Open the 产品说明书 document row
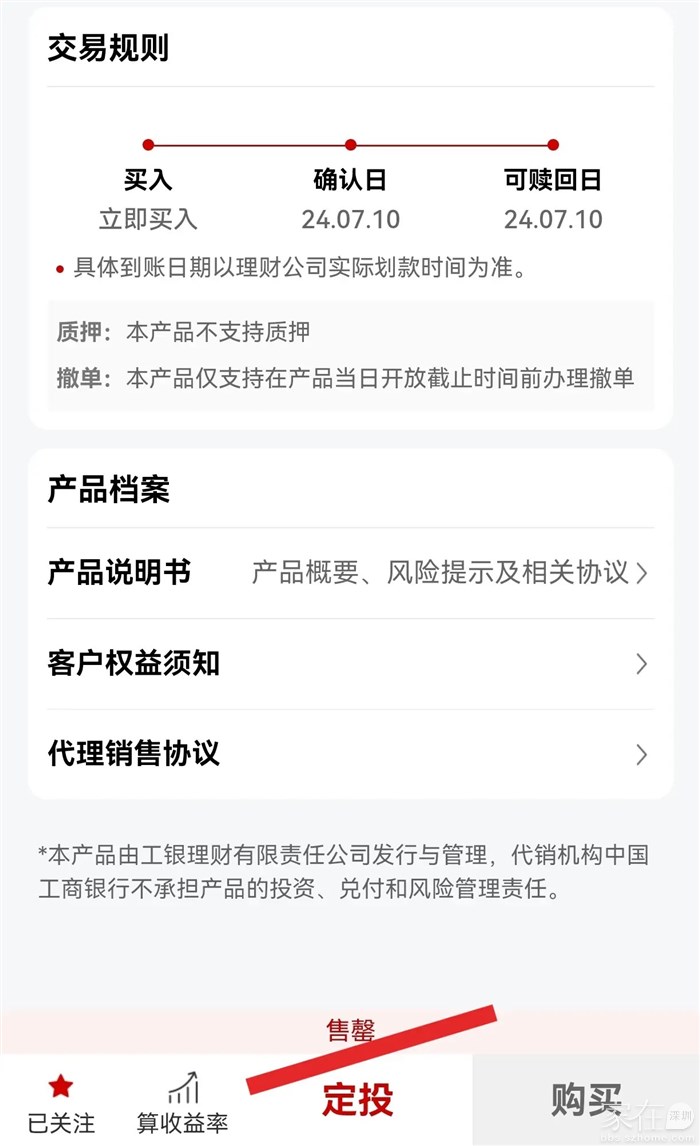700x1146 pixels. [x=350, y=573]
